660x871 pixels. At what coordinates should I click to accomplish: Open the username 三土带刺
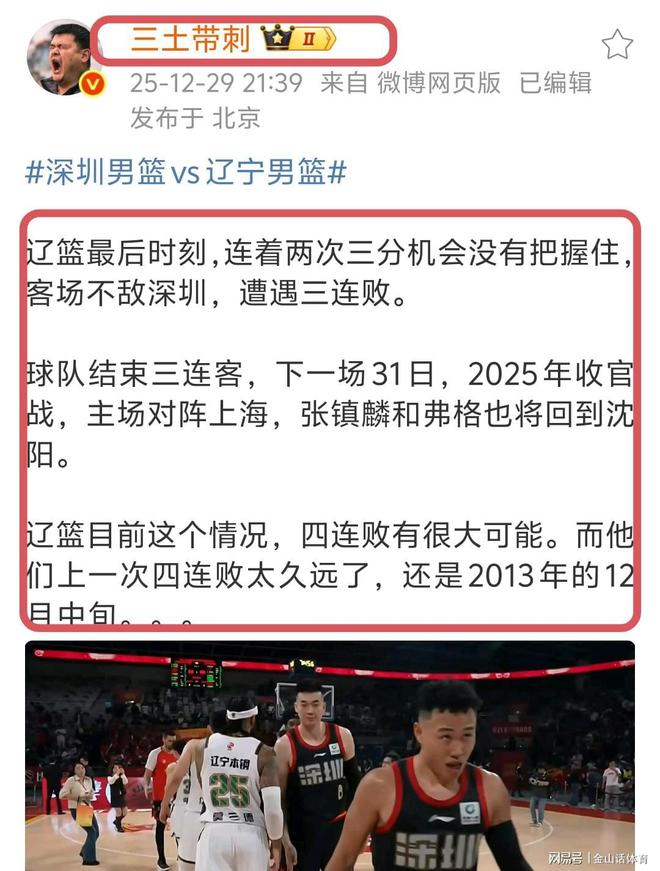tap(189, 38)
